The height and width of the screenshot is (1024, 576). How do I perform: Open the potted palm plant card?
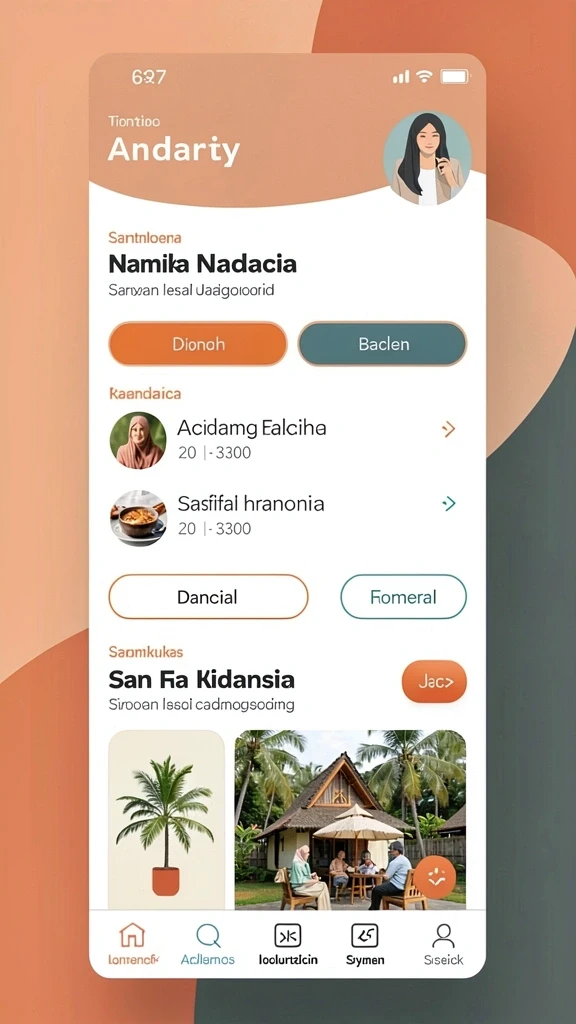pos(167,820)
